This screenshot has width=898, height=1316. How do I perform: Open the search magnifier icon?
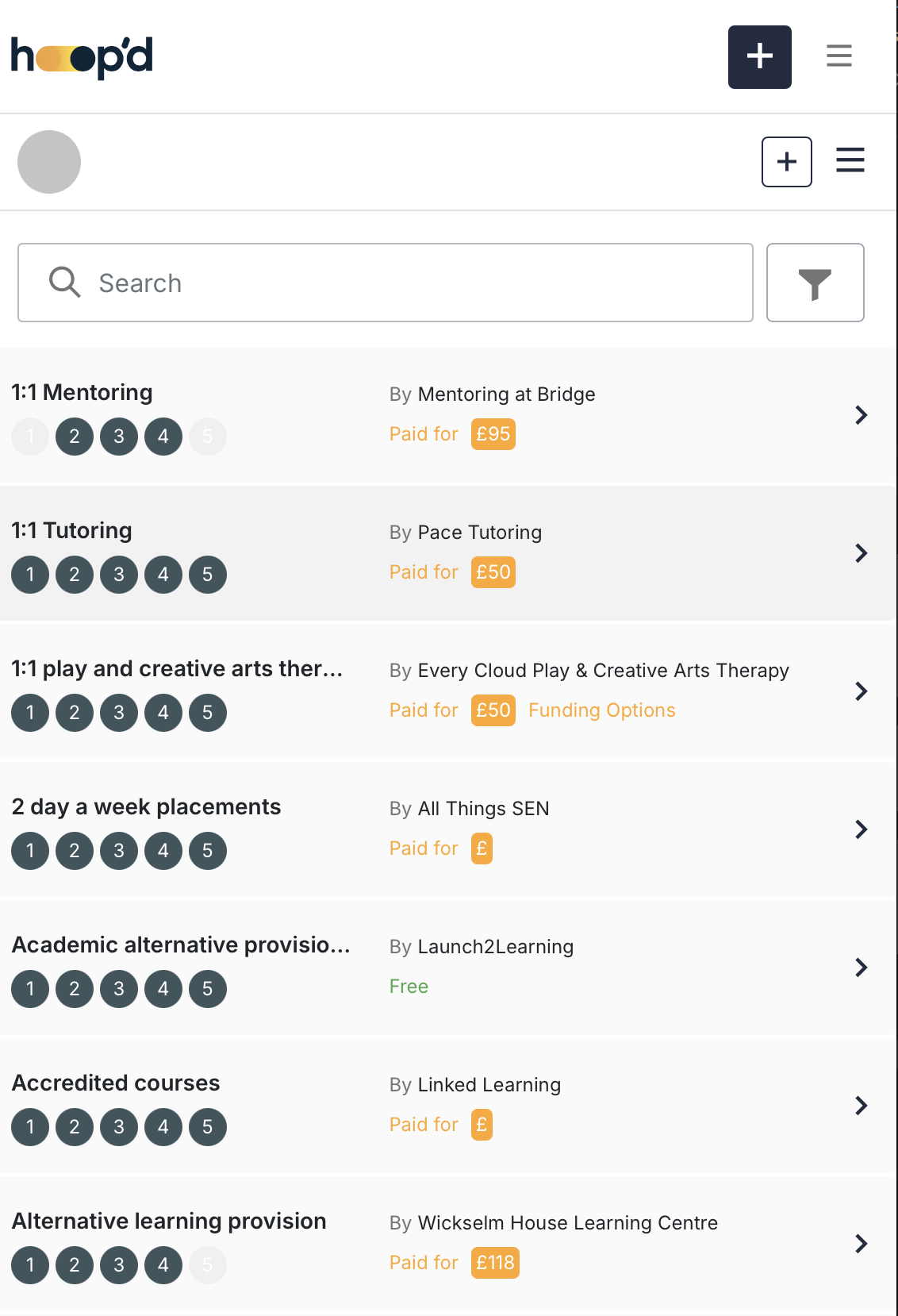pyautogui.click(x=64, y=283)
